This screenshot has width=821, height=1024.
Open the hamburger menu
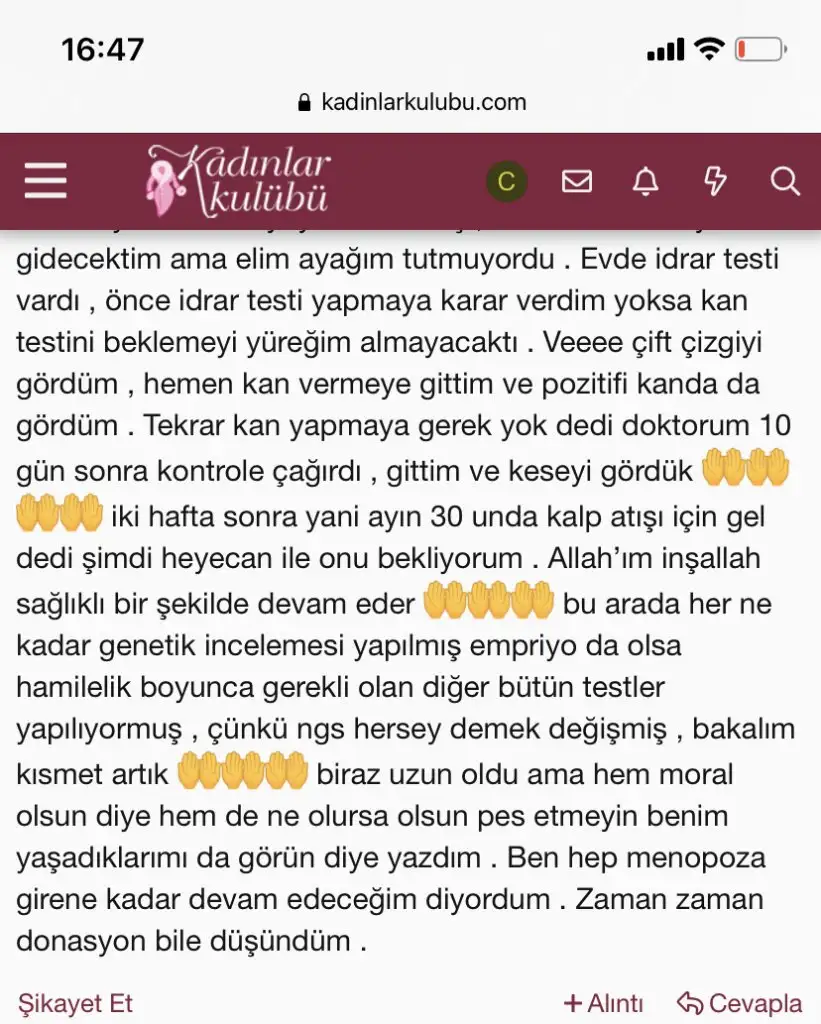click(x=45, y=181)
